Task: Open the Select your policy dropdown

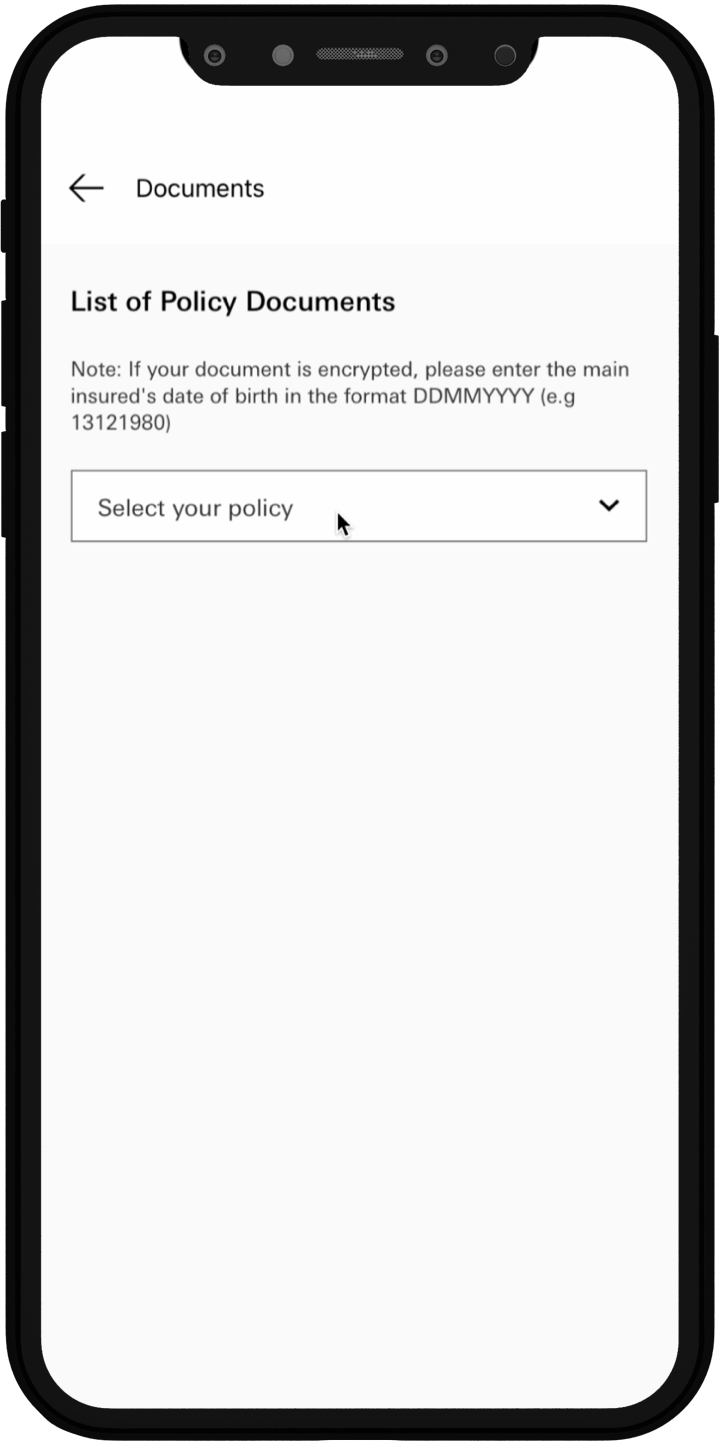Action: 358,506
